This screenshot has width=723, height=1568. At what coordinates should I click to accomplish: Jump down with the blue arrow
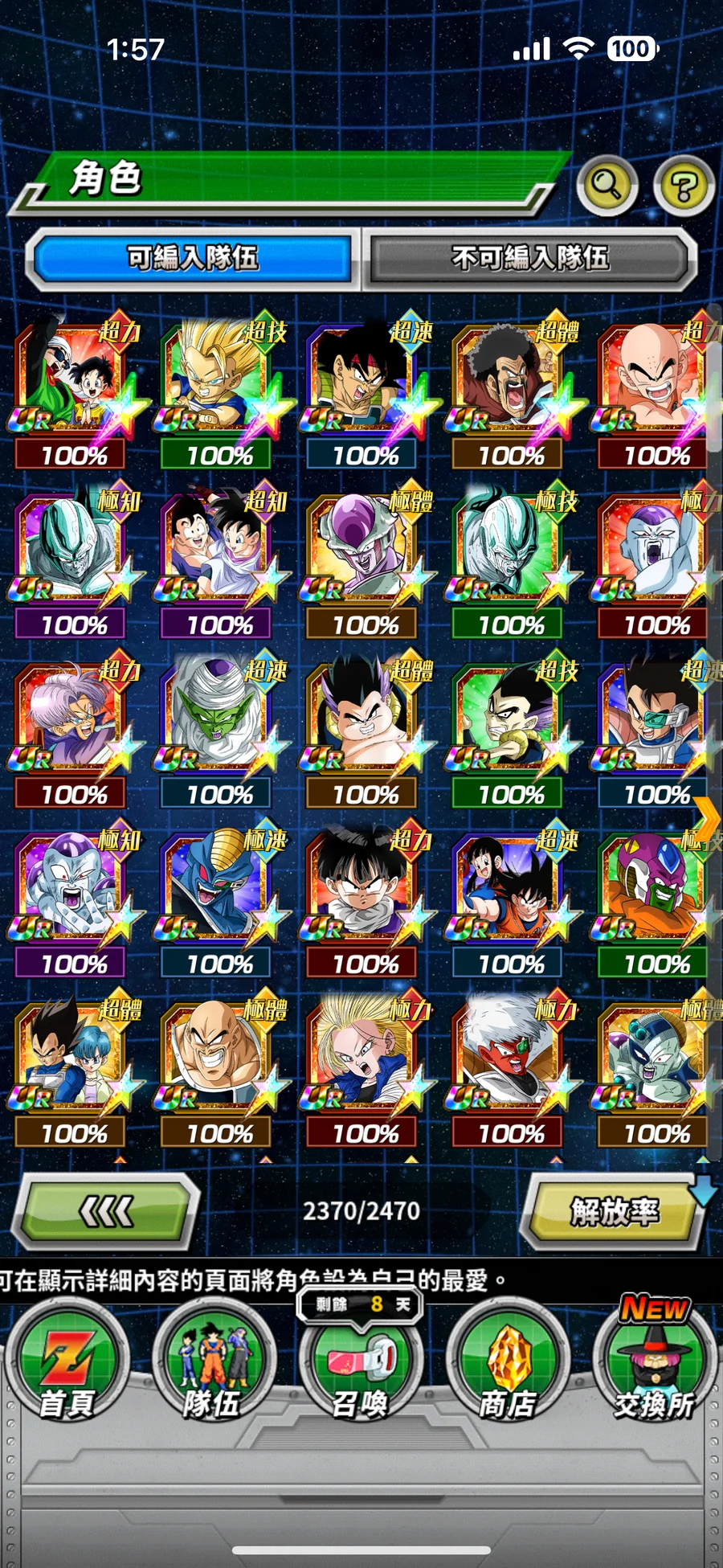(704, 1189)
